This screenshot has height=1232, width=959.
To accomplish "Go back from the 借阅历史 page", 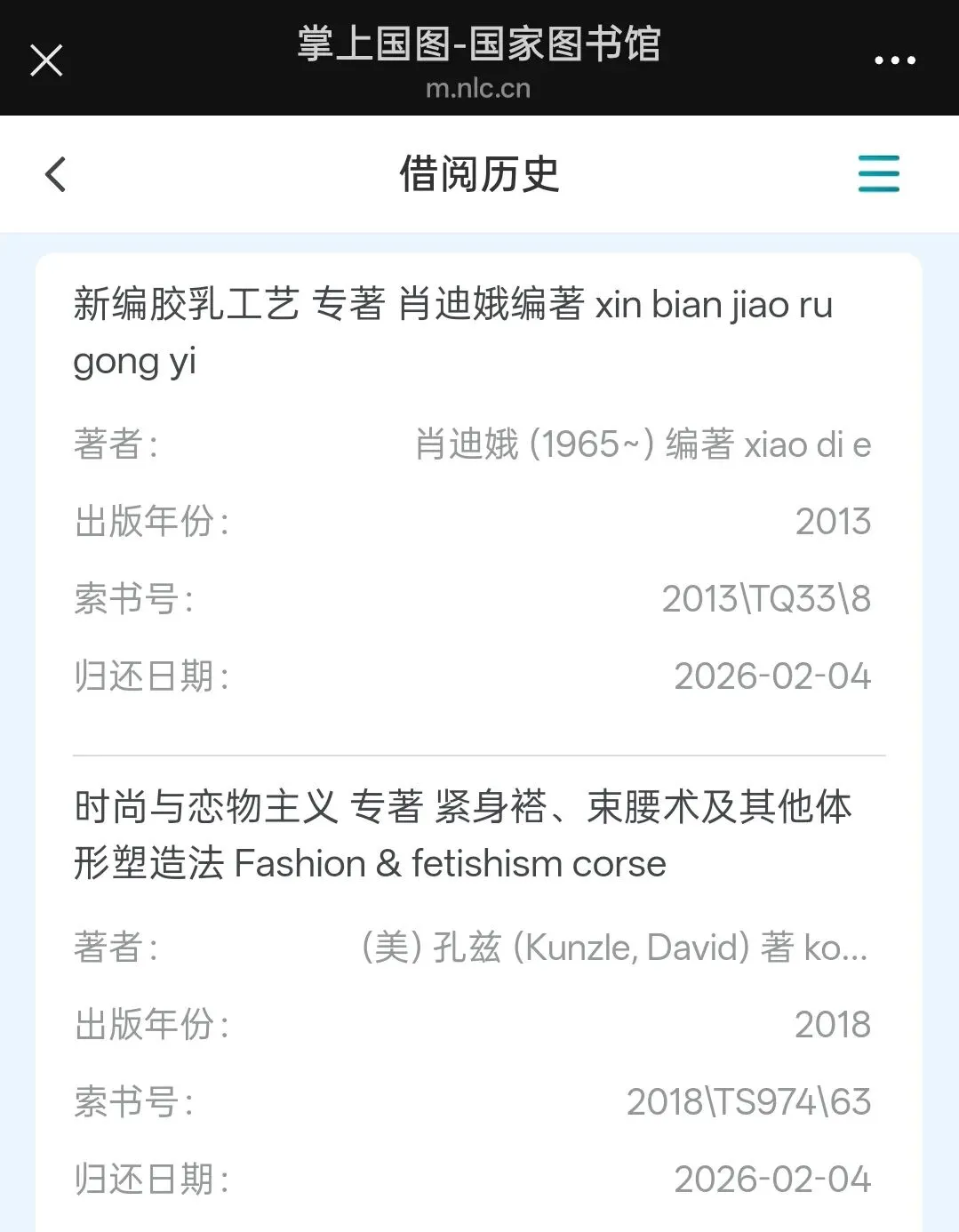I will (56, 174).
